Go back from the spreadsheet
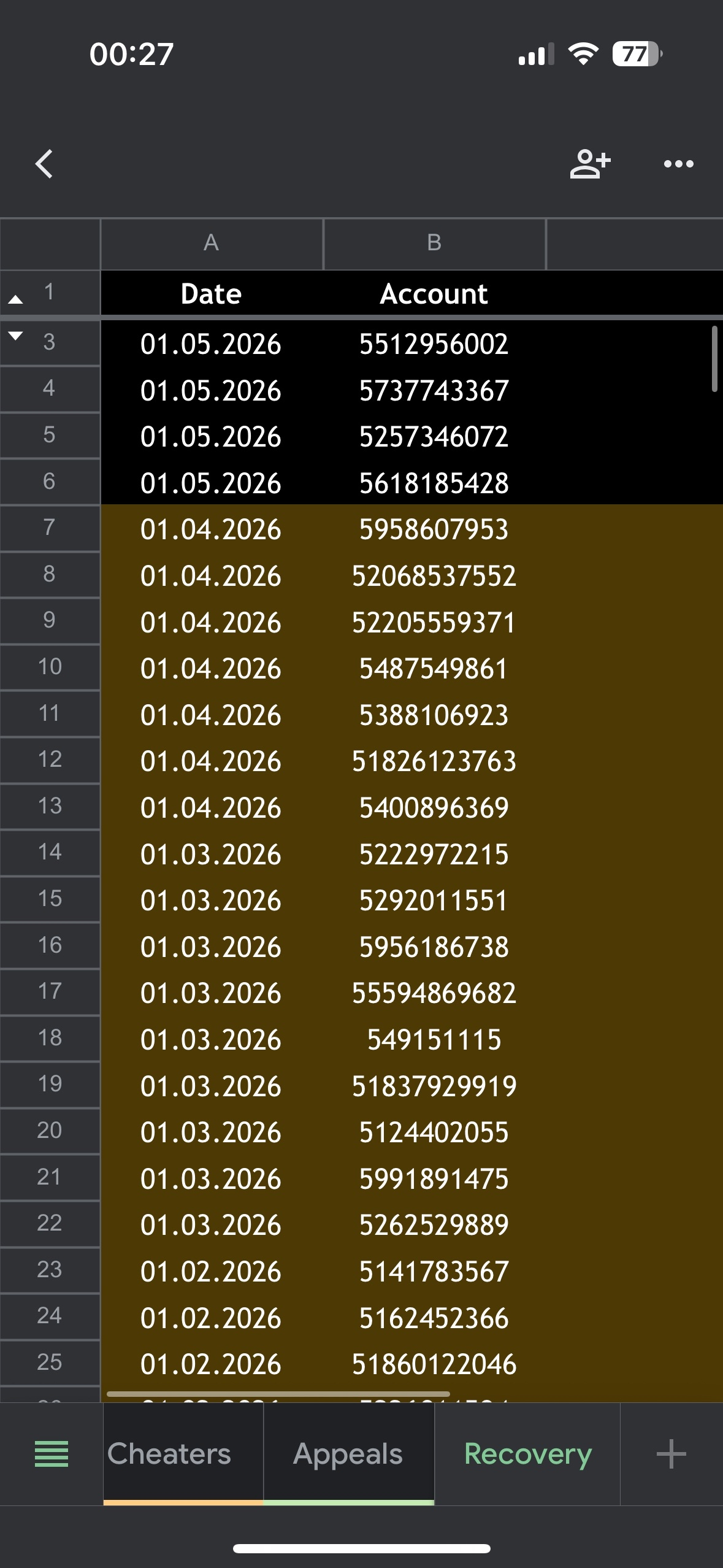 [44, 164]
